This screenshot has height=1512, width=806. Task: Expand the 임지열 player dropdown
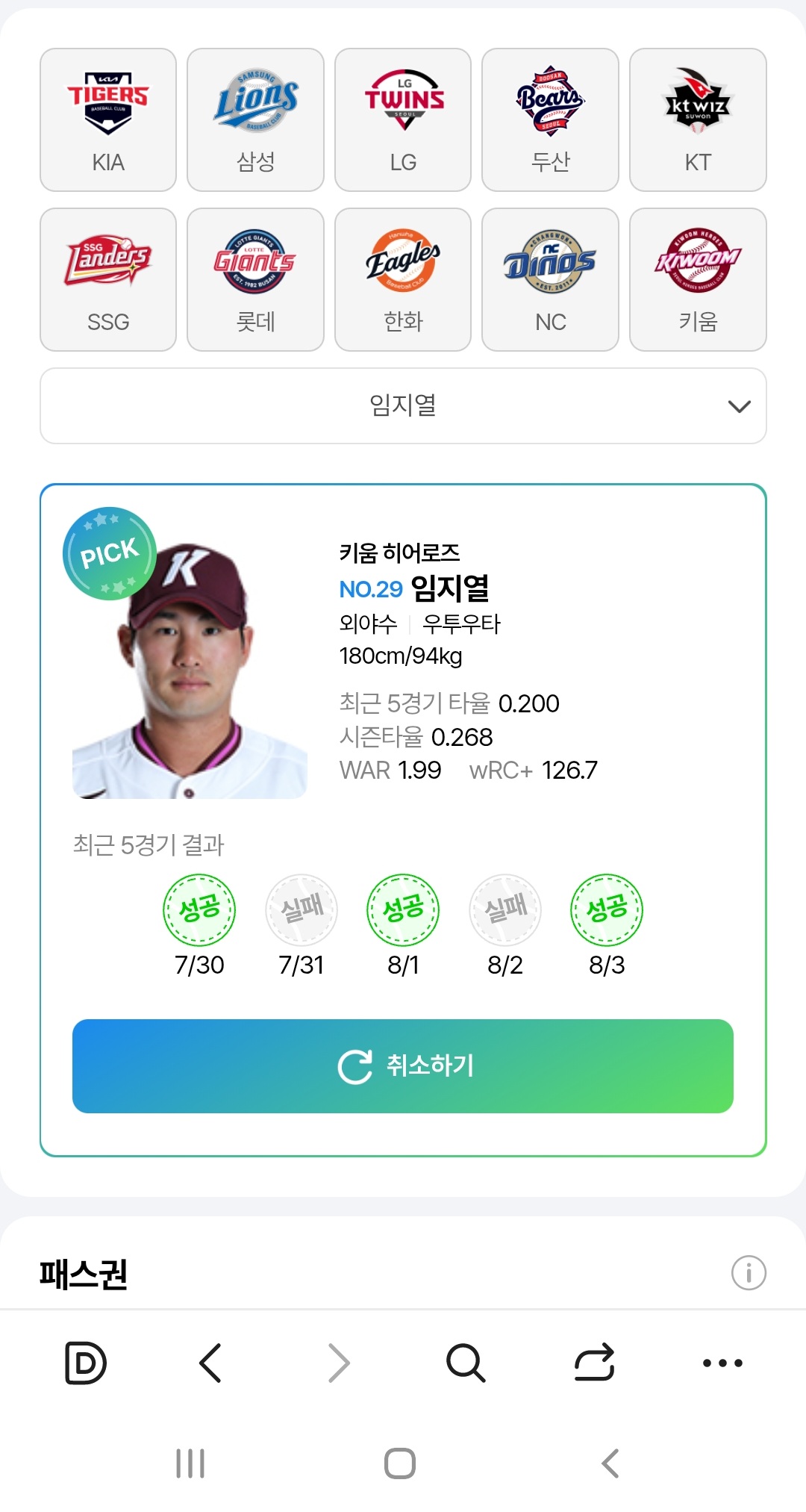point(403,406)
